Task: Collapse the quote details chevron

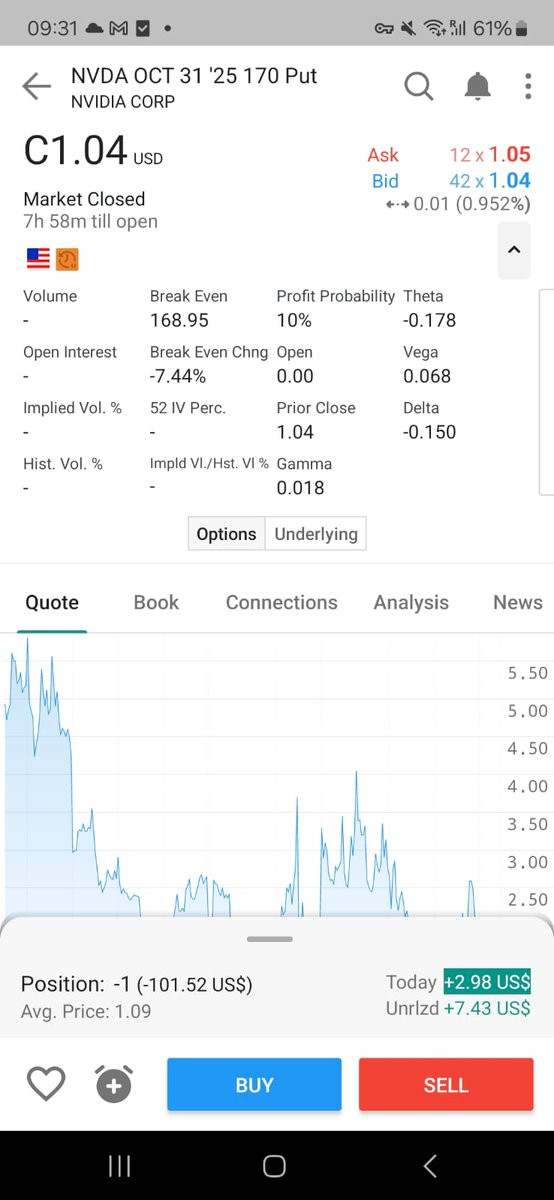Action: pos(514,250)
